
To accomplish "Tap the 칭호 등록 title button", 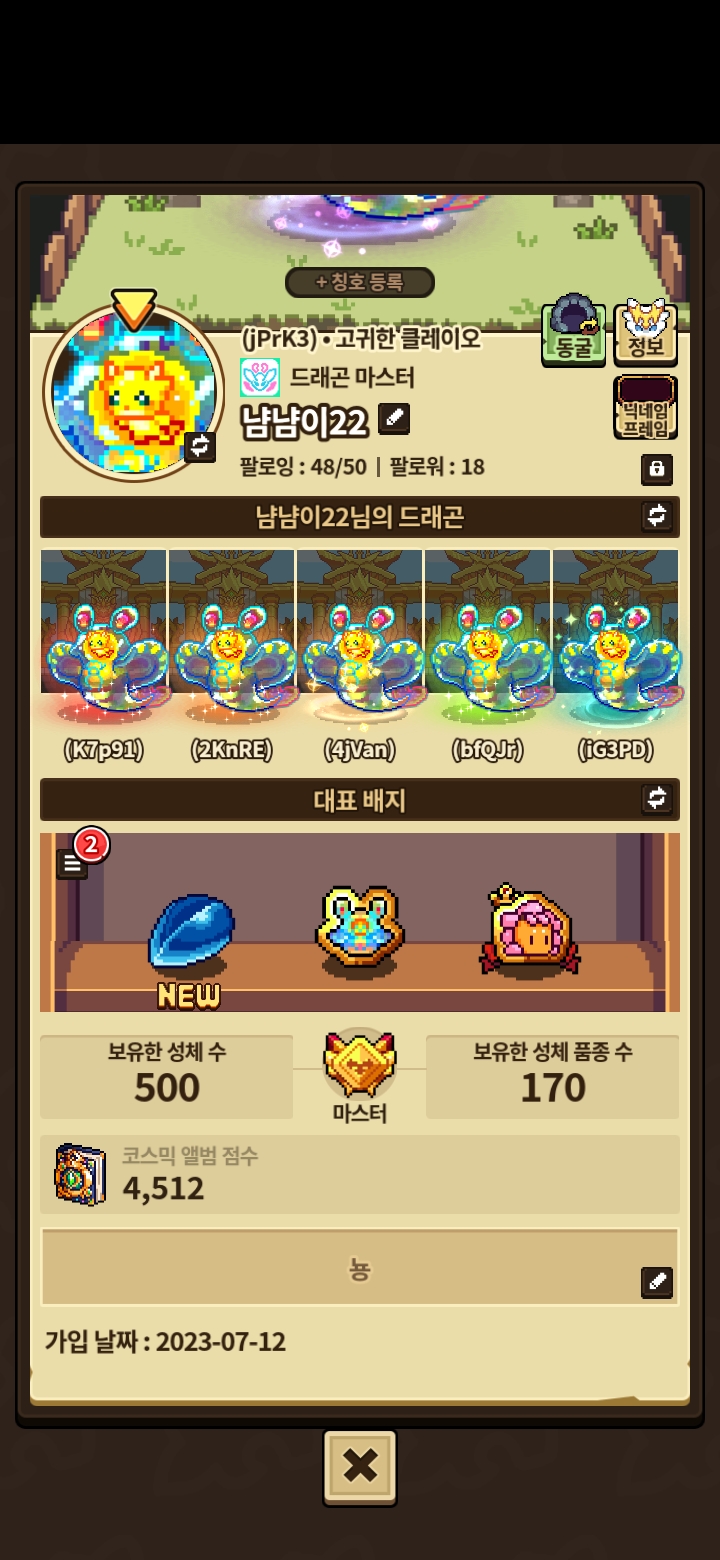I will 360,283.
